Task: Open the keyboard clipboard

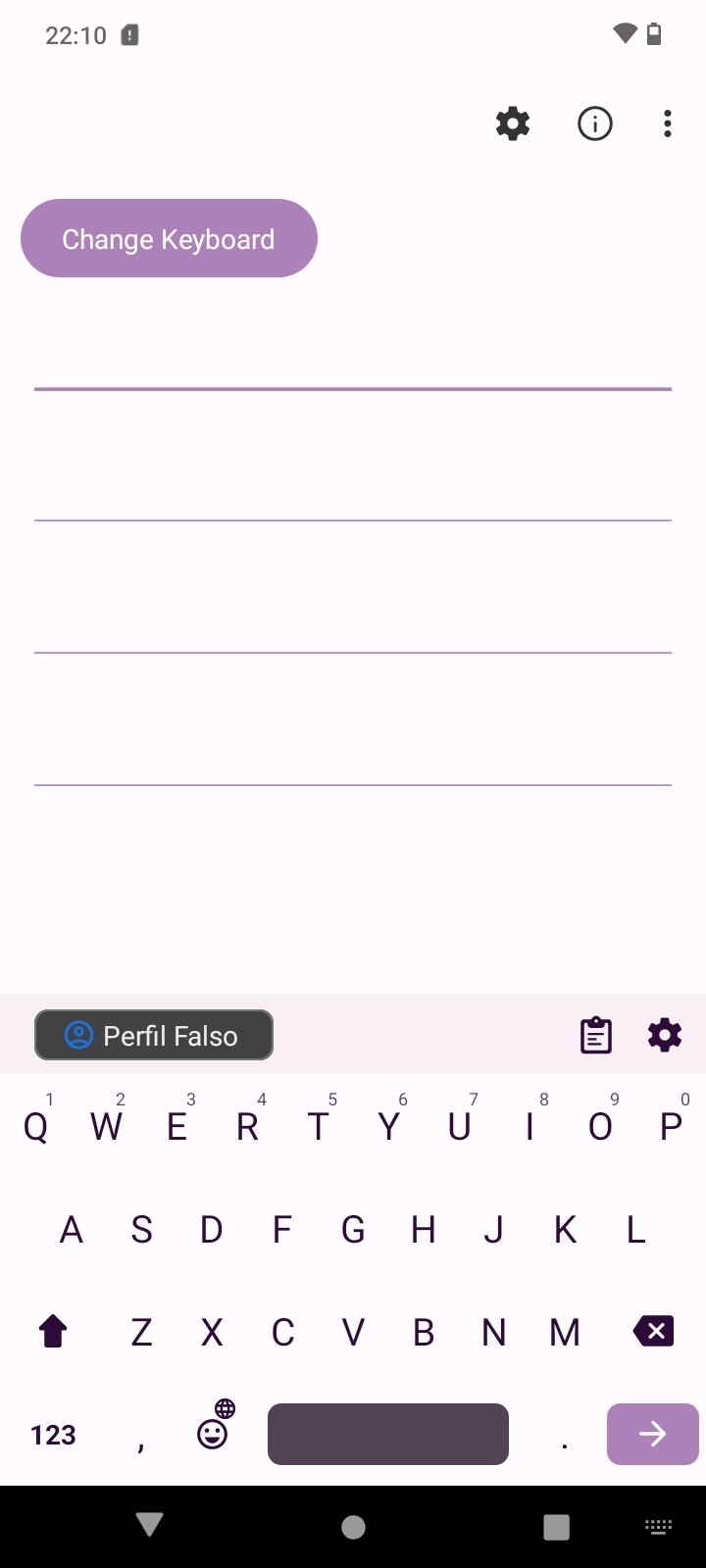Action: coord(595,1035)
